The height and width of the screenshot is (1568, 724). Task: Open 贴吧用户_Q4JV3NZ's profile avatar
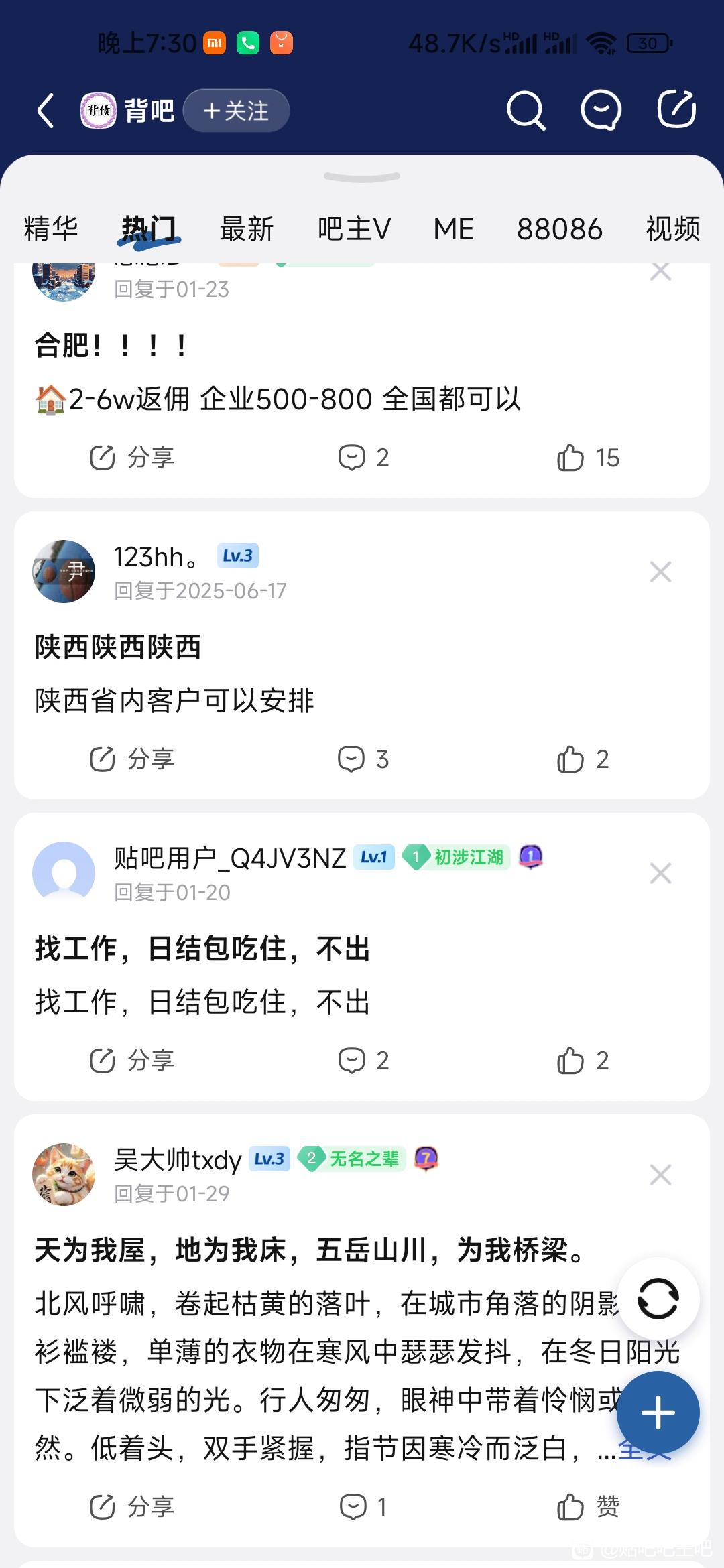[x=64, y=872]
